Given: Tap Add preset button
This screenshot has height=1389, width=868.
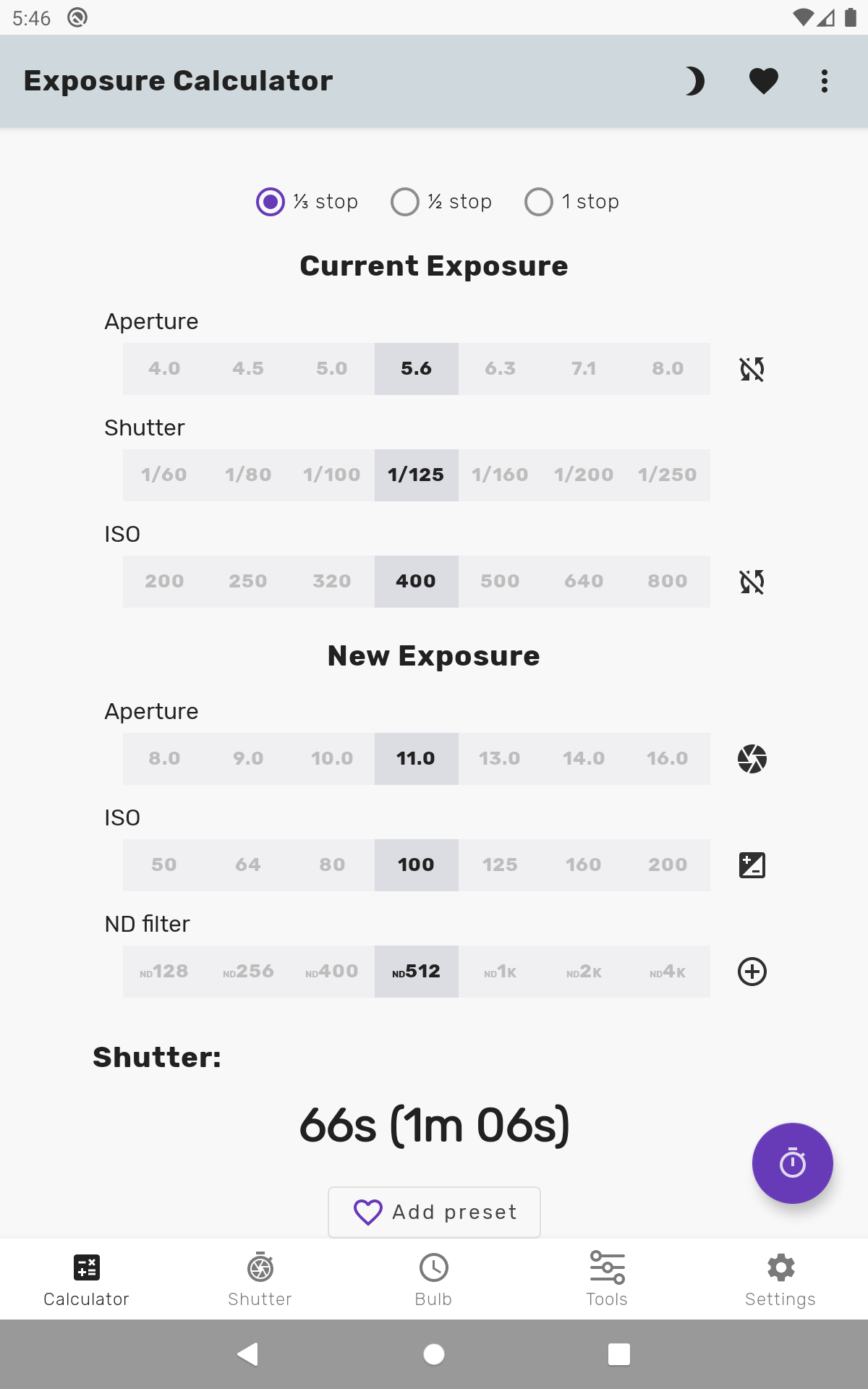Looking at the screenshot, I should pyautogui.click(x=434, y=1212).
